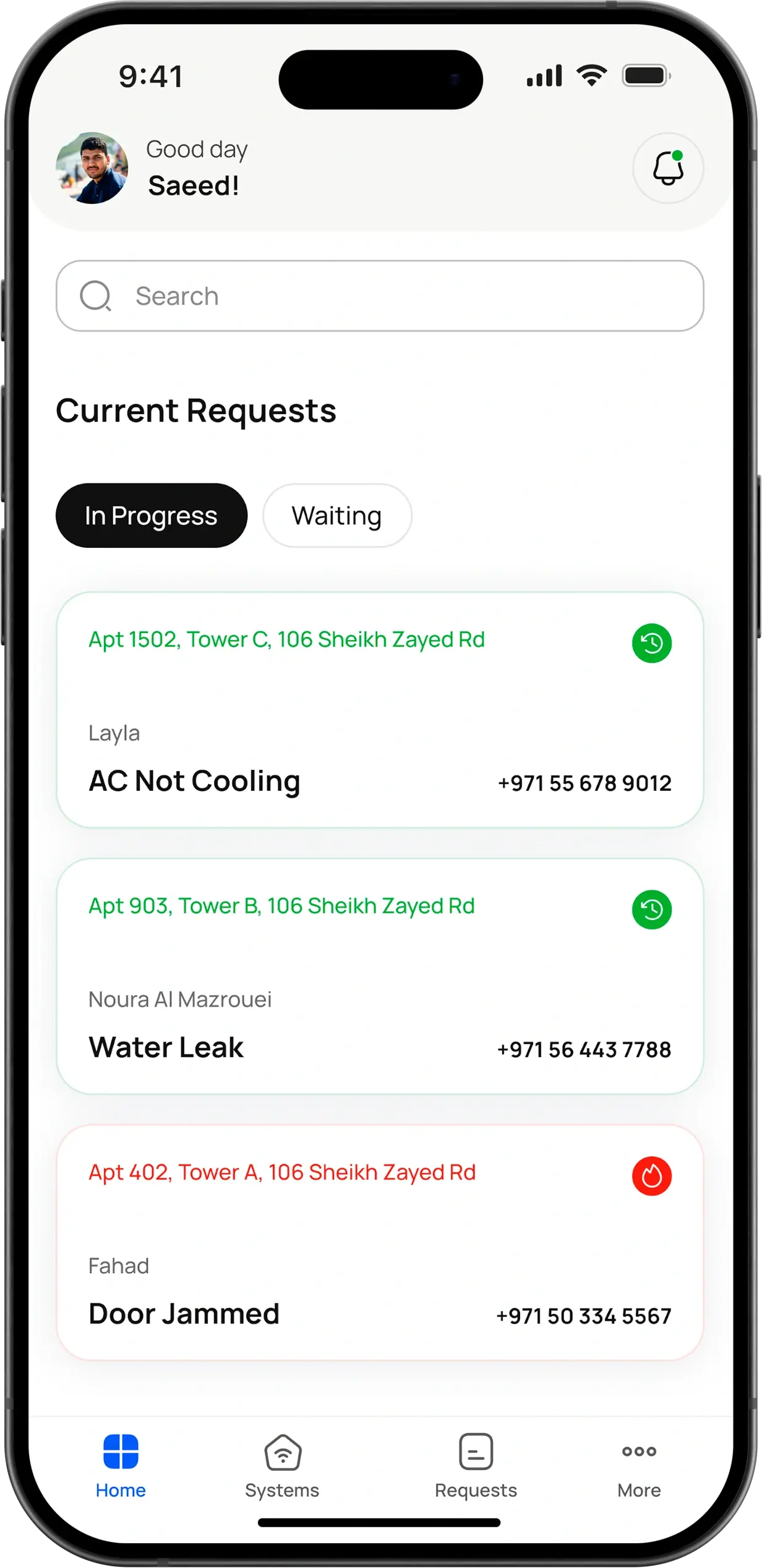The image size is (762, 1568).
Task: Tap the red urgent icon on Apt 402
Action: [x=651, y=1177]
